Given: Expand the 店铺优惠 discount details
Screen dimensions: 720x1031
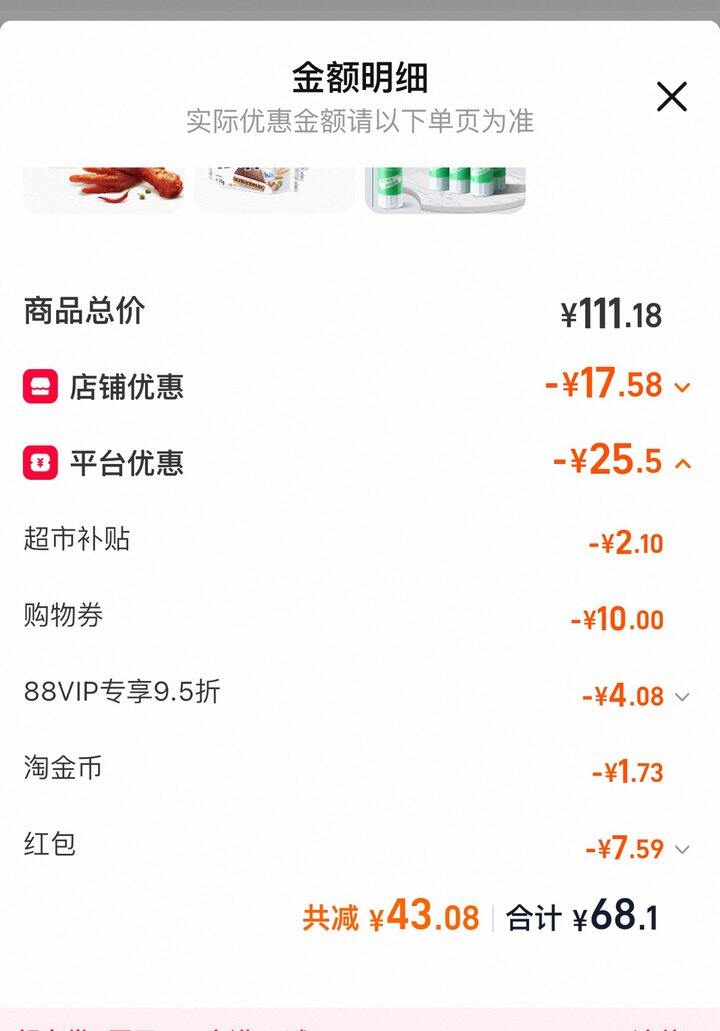Looking at the screenshot, I should (683, 387).
